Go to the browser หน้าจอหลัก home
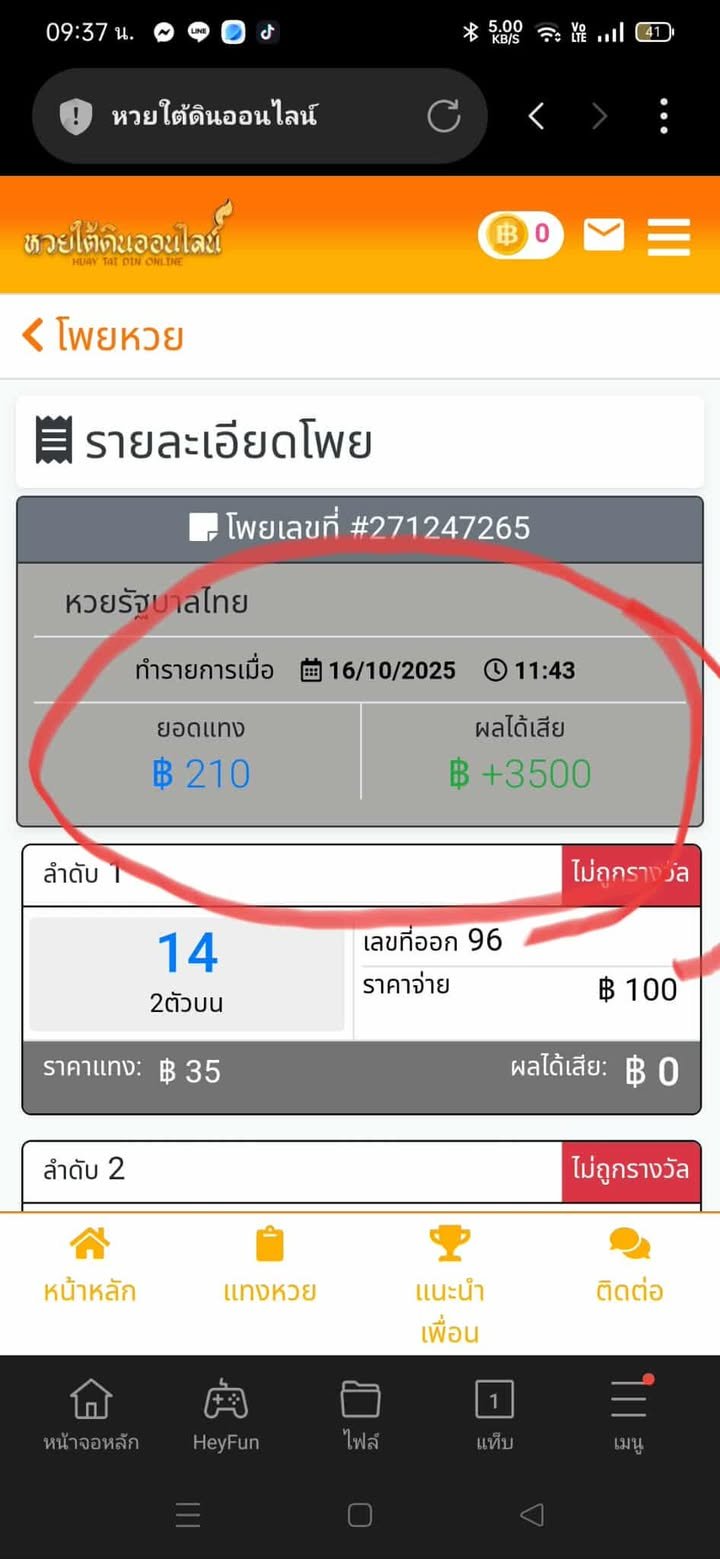The height and width of the screenshot is (1559, 720). 91,1415
